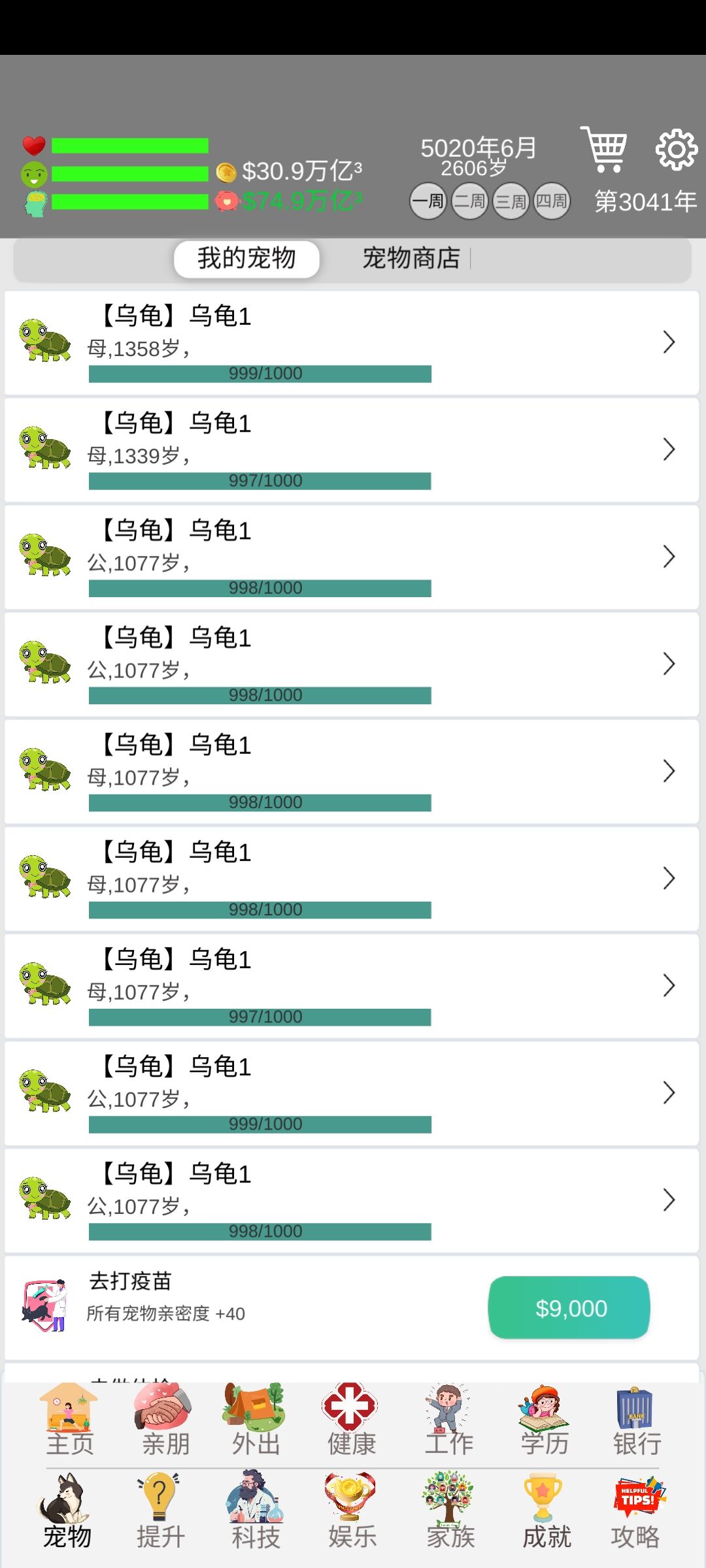The width and height of the screenshot is (706, 1568).
Task: Open the 银行 section
Action: point(637,1418)
